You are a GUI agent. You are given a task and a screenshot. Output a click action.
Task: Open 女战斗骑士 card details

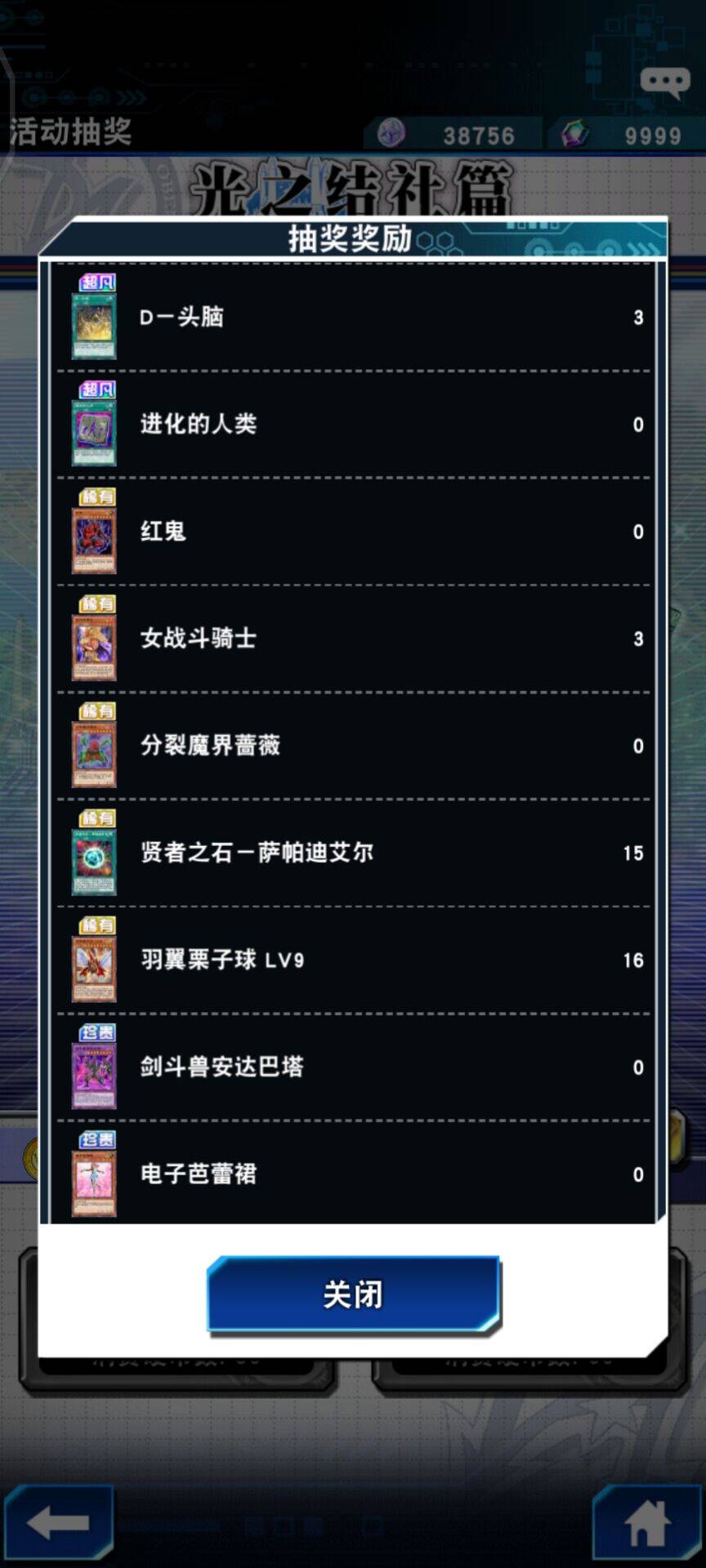click(95, 646)
